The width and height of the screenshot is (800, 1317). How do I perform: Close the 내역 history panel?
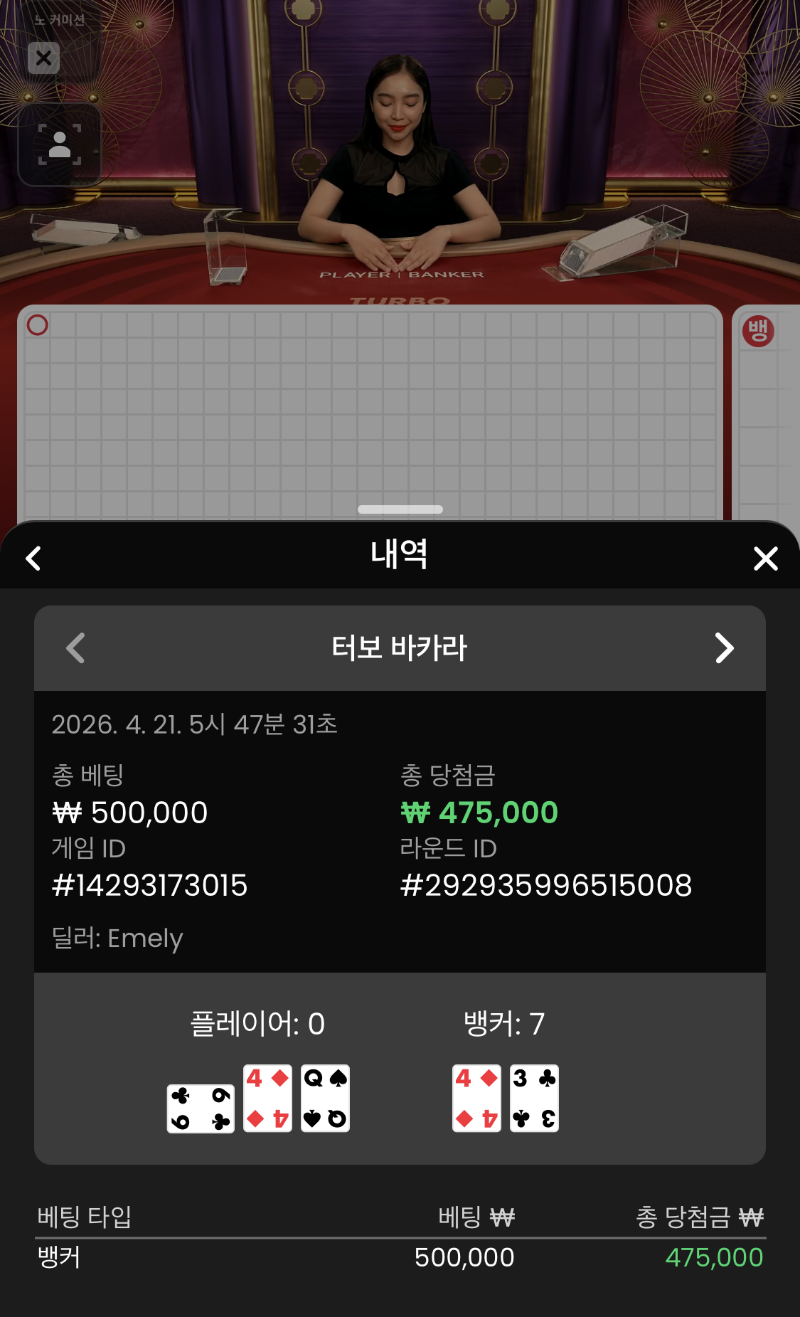[765, 558]
